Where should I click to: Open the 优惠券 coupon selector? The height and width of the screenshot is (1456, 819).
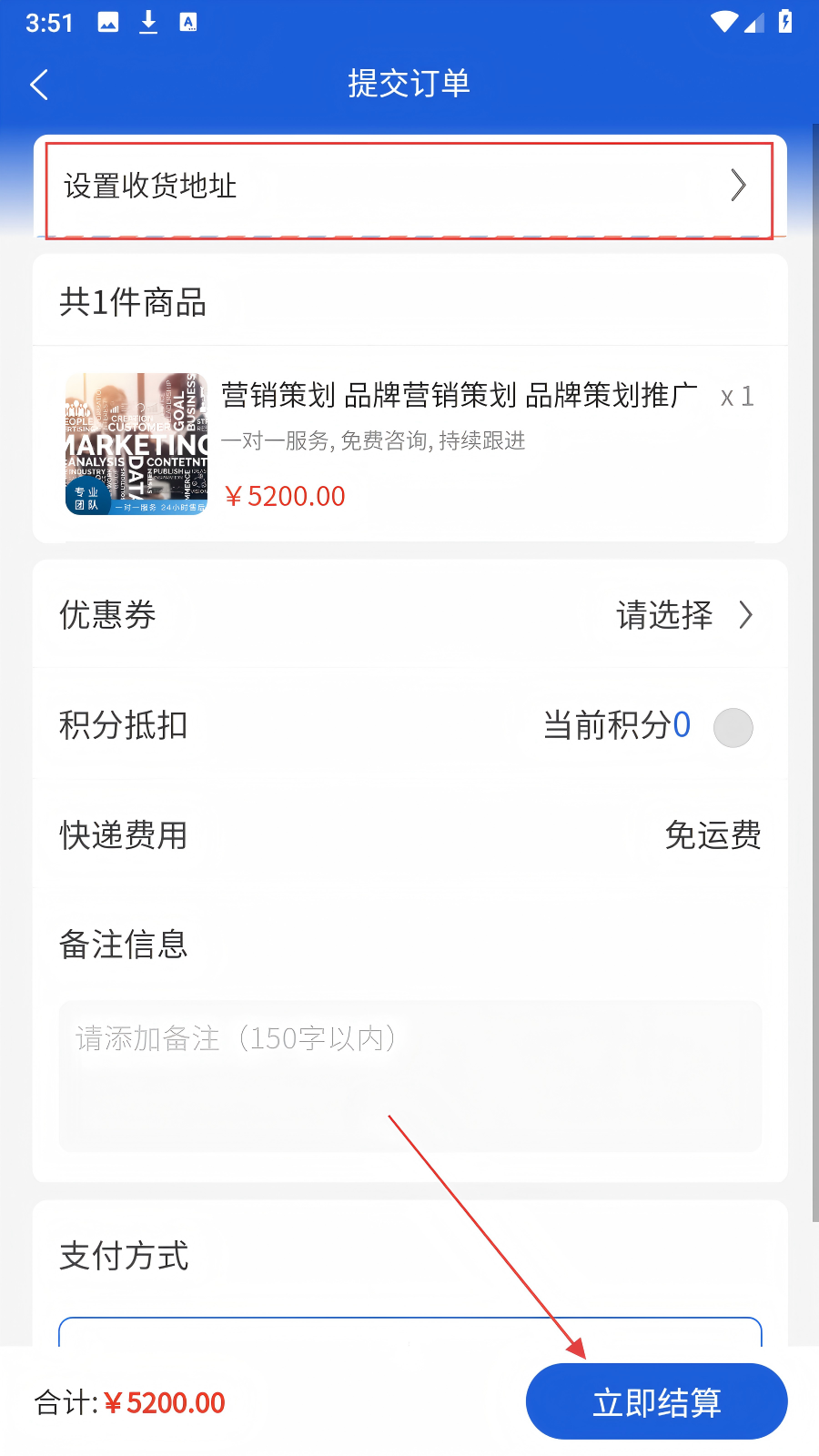click(409, 615)
